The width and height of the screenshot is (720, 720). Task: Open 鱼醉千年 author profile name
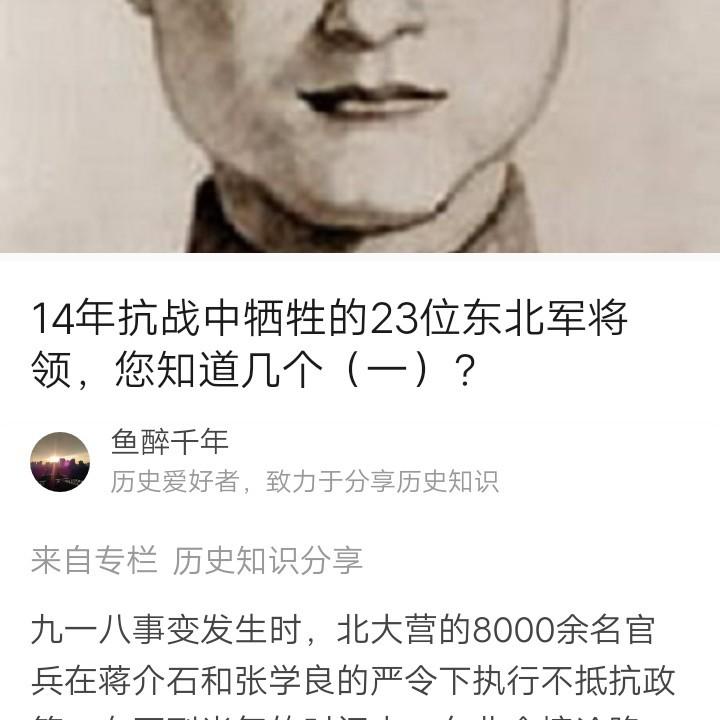tap(170, 441)
